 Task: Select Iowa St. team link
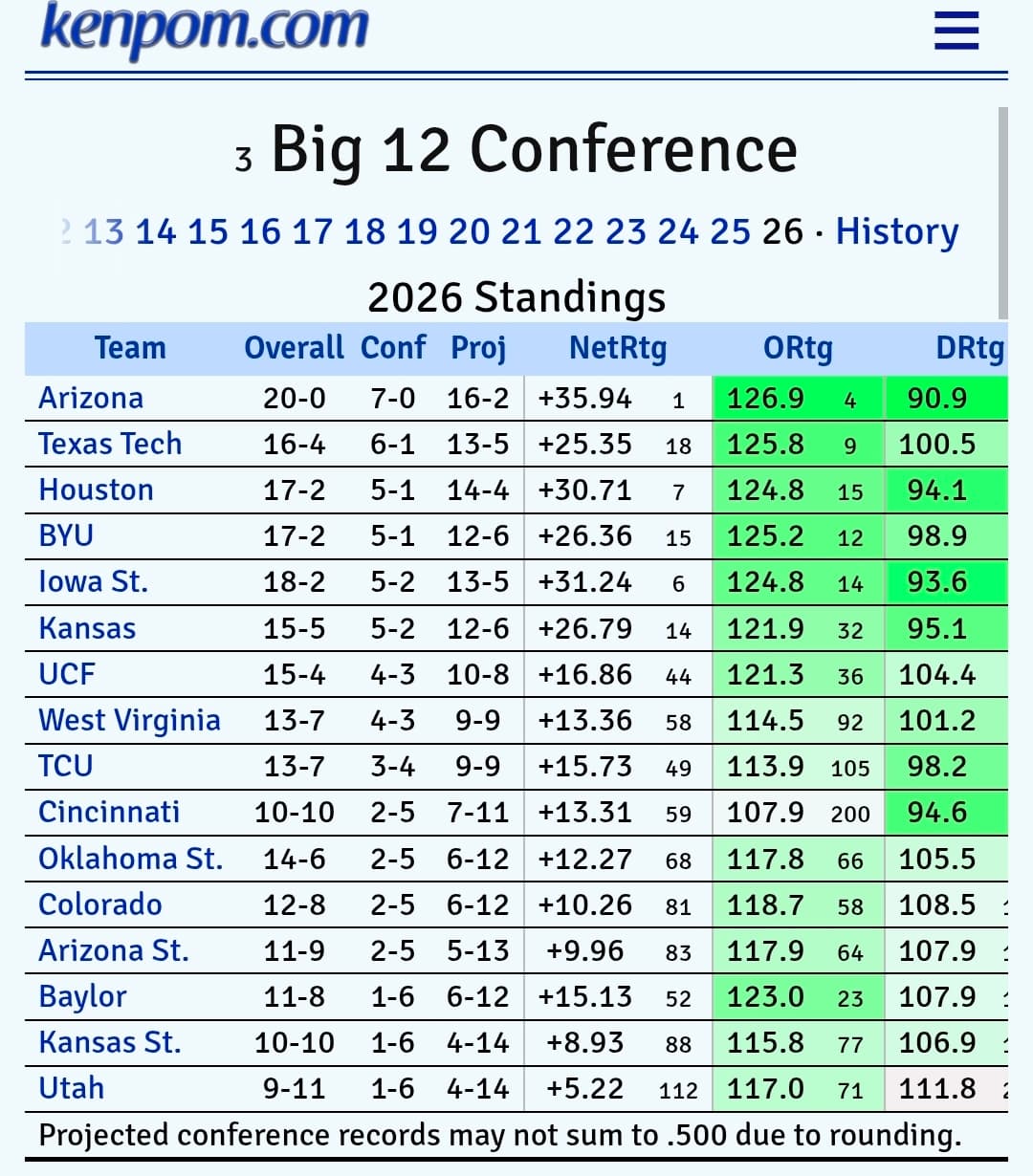tap(93, 581)
